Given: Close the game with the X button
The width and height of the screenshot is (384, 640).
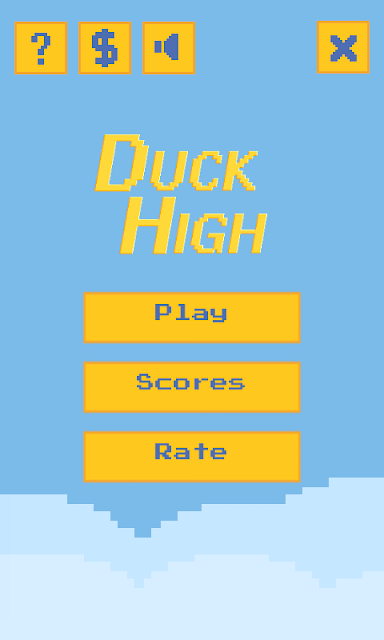Looking at the screenshot, I should [343, 47].
